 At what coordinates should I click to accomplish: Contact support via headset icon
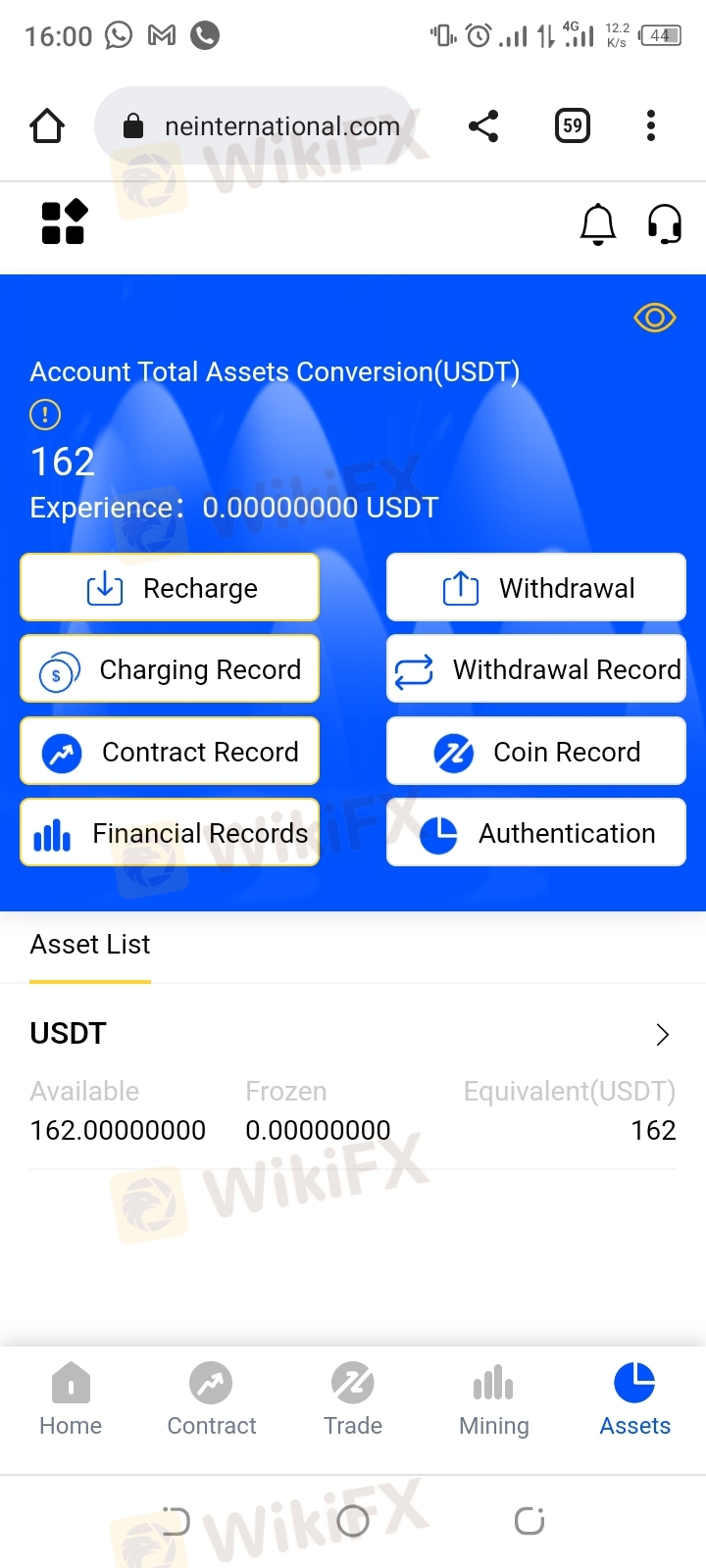coord(665,224)
